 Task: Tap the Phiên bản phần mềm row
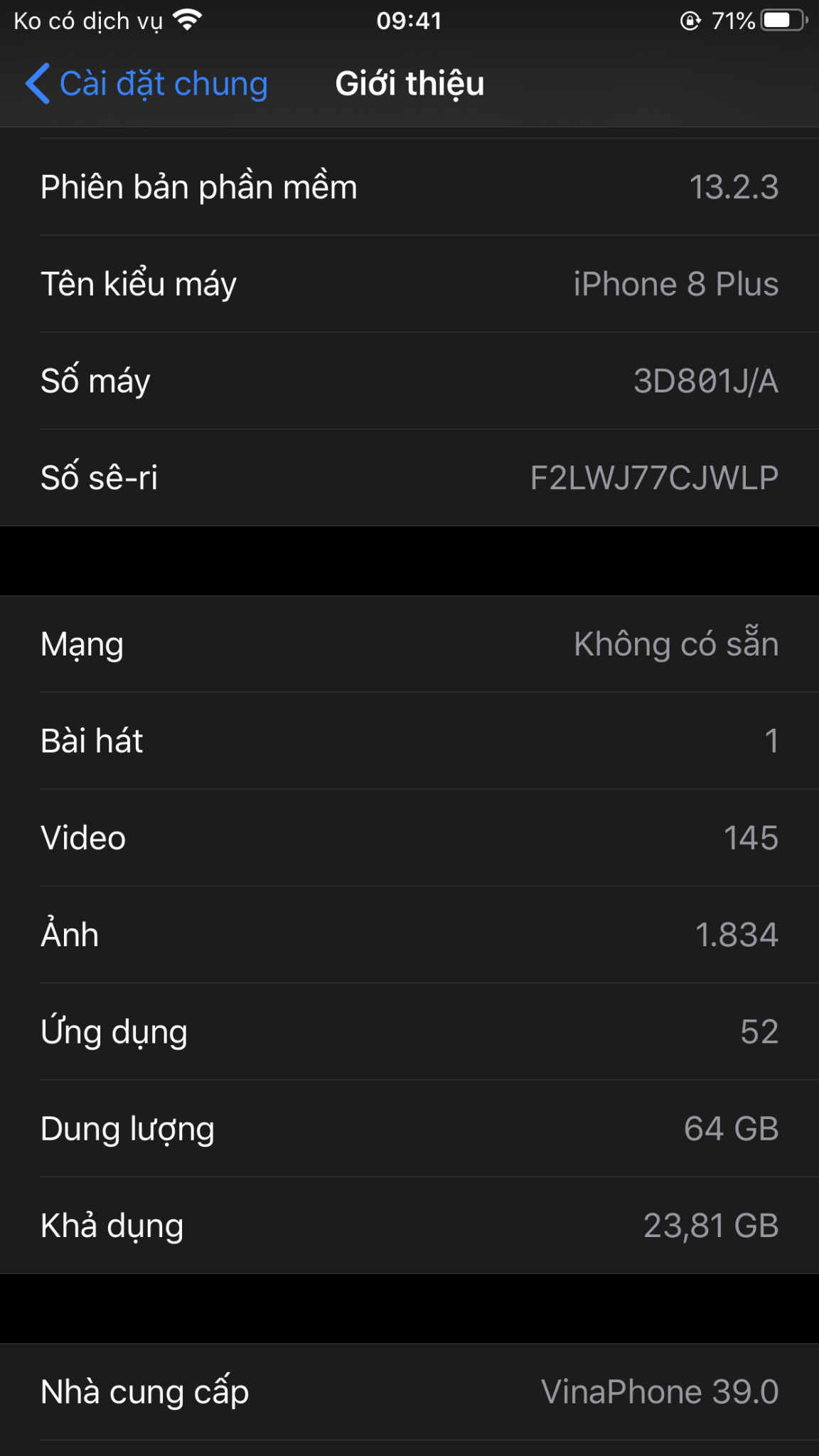pos(409,187)
